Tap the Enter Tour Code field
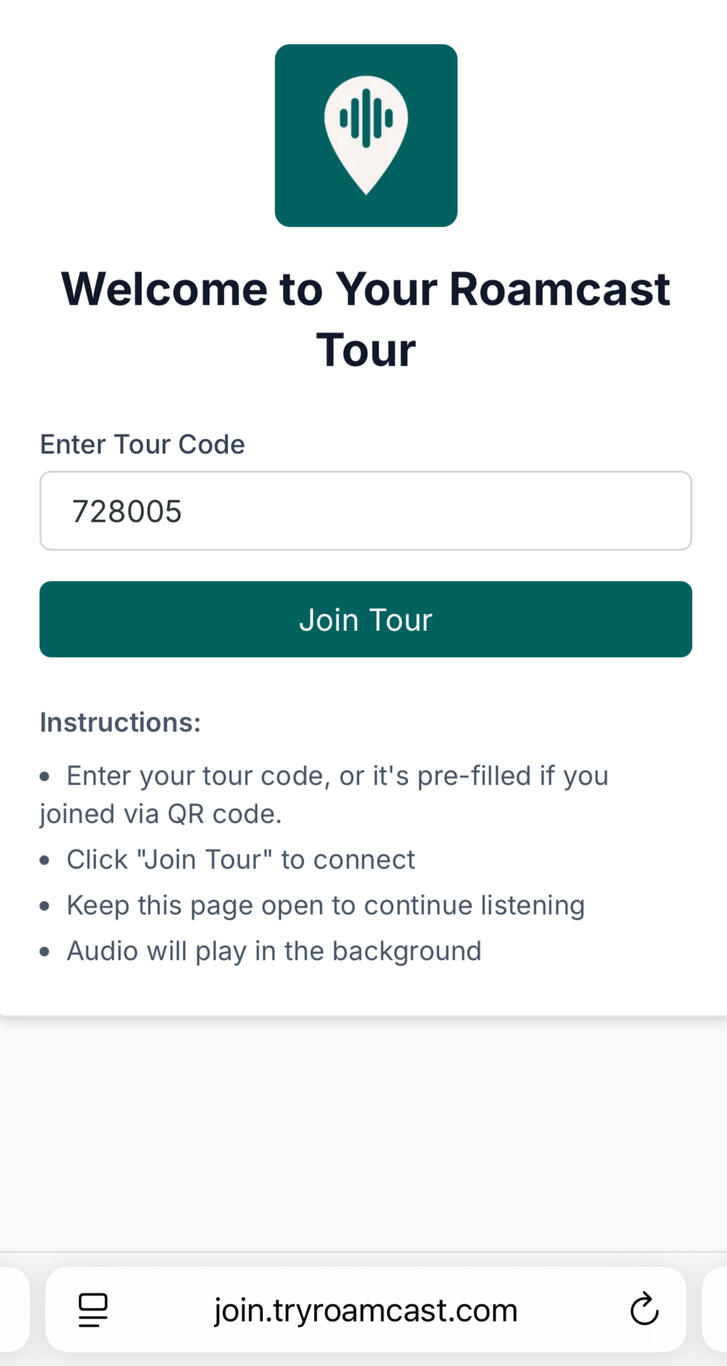727x1366 pixels. 365,511
